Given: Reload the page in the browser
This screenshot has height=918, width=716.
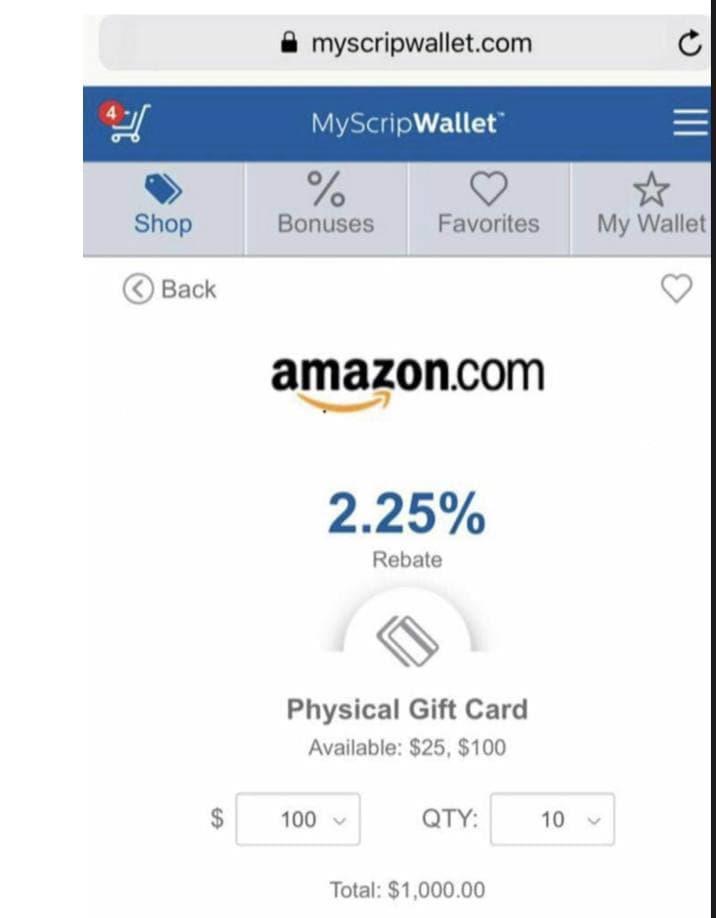Looking at the screenshot, I should [x=689, y=43].
